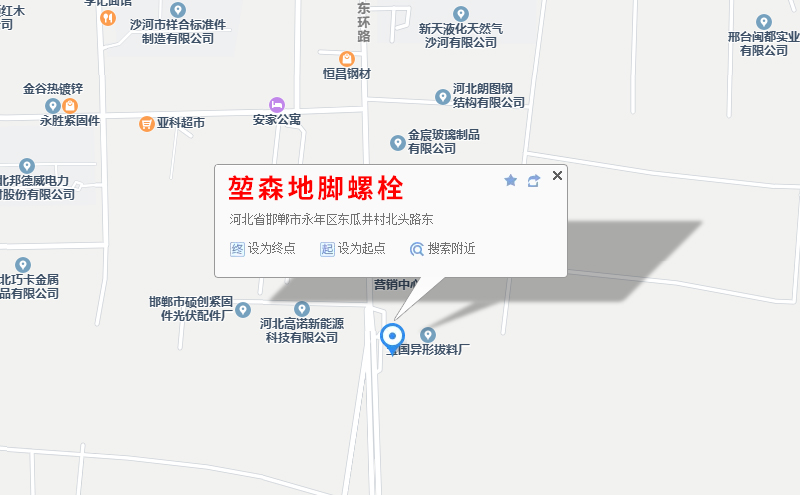This screenshot has width=800, height=495.
Task: Select 设为终点 to set as destination
Action: [x=263, y=249]
